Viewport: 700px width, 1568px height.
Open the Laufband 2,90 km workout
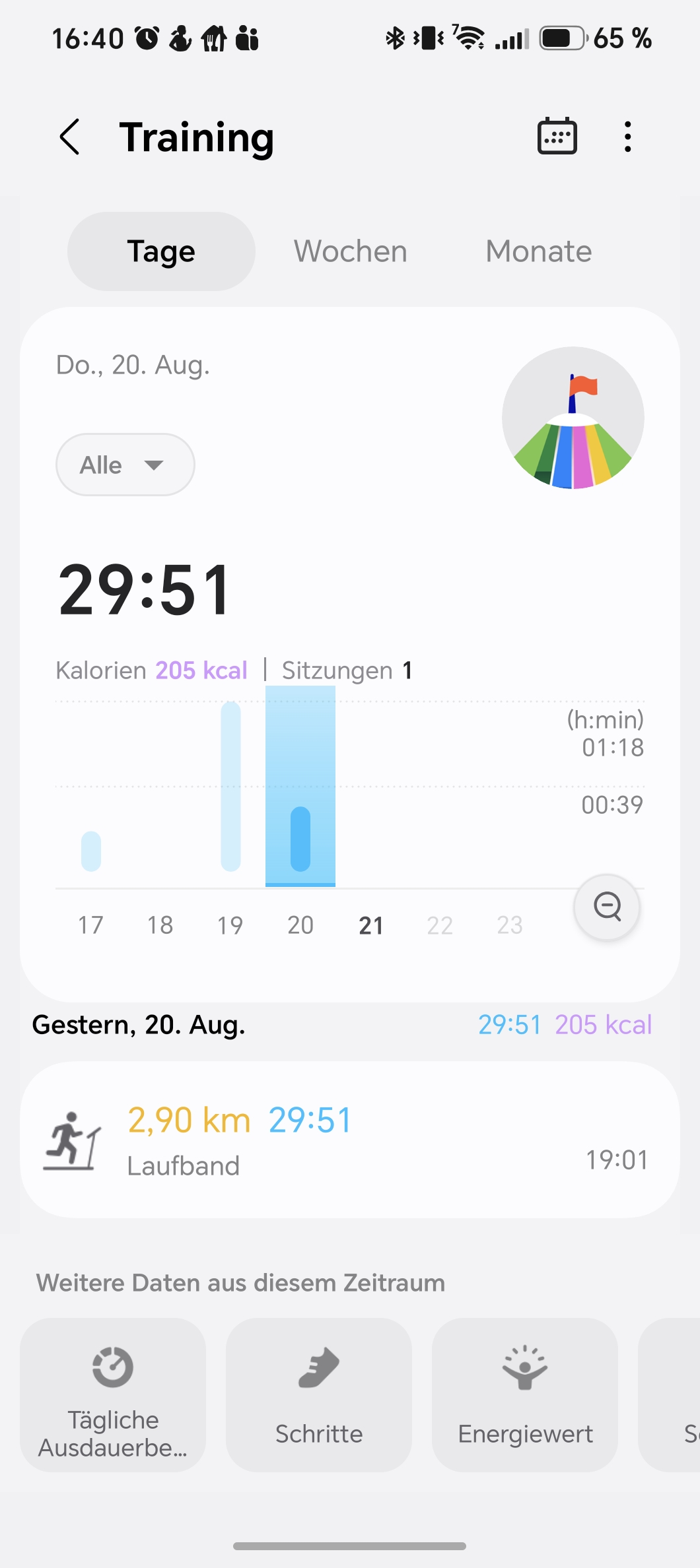point(350,1140)
